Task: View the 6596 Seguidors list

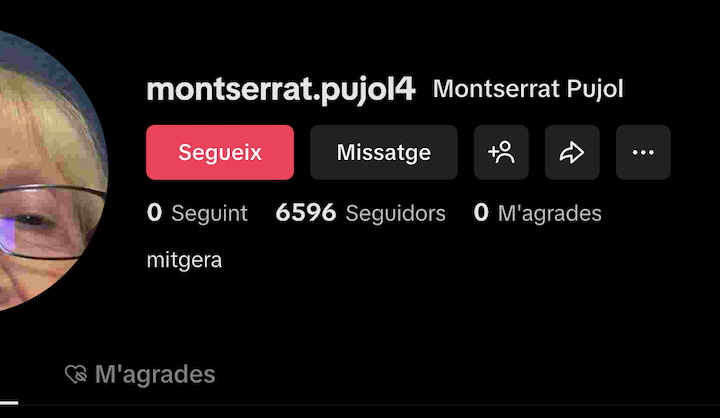Action: [361, 213]
